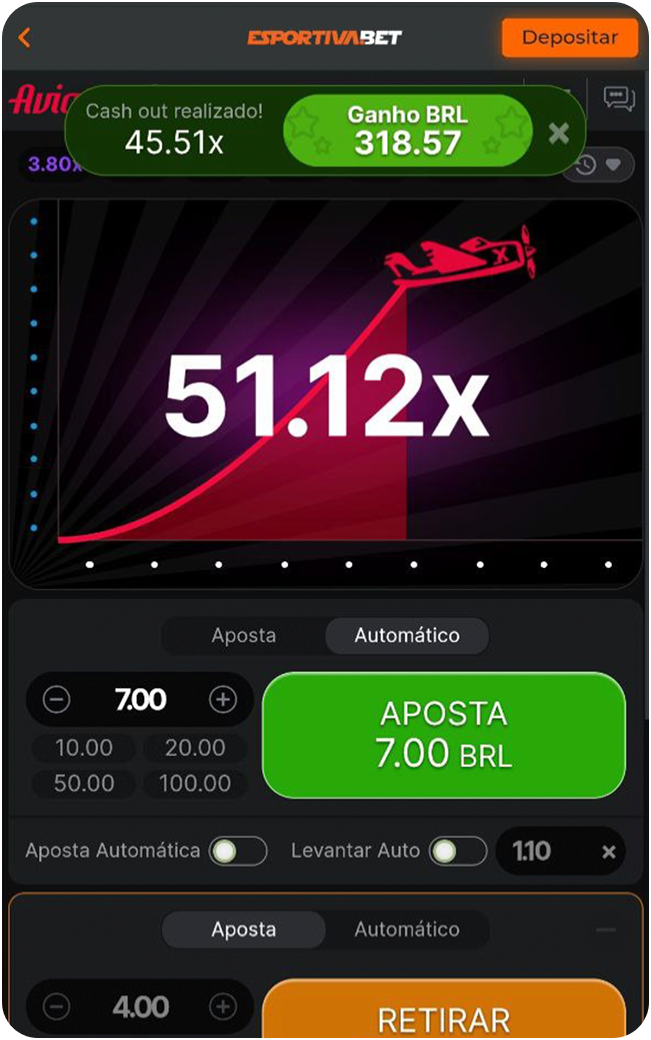This screenshot has width=651, height=1040.
Task: Remove the second bet panel
Action: tap(605, 929)
